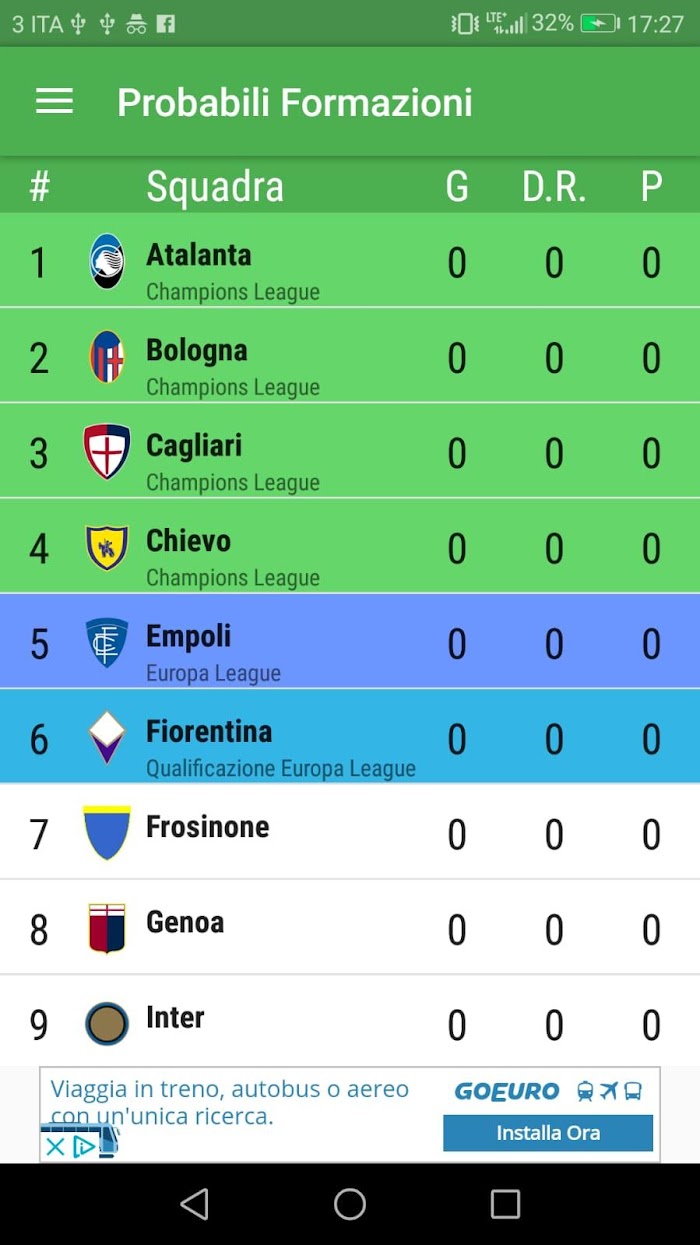Close the GoEuro ad banner
Image resolution: width=700 pixels, height=1245 pixels.
tap(56, 1147)
